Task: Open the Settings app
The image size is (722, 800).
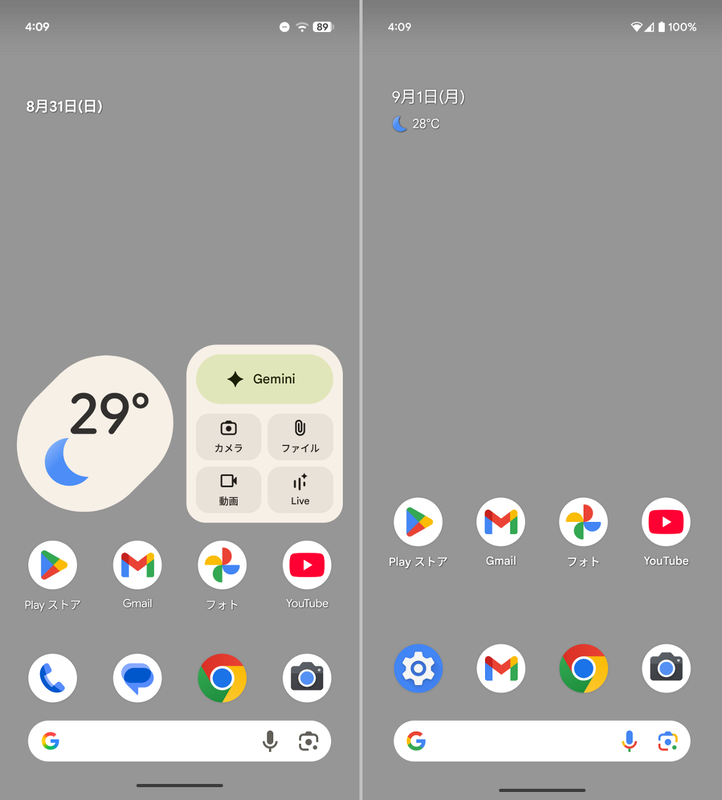Action: pos(418,669)
